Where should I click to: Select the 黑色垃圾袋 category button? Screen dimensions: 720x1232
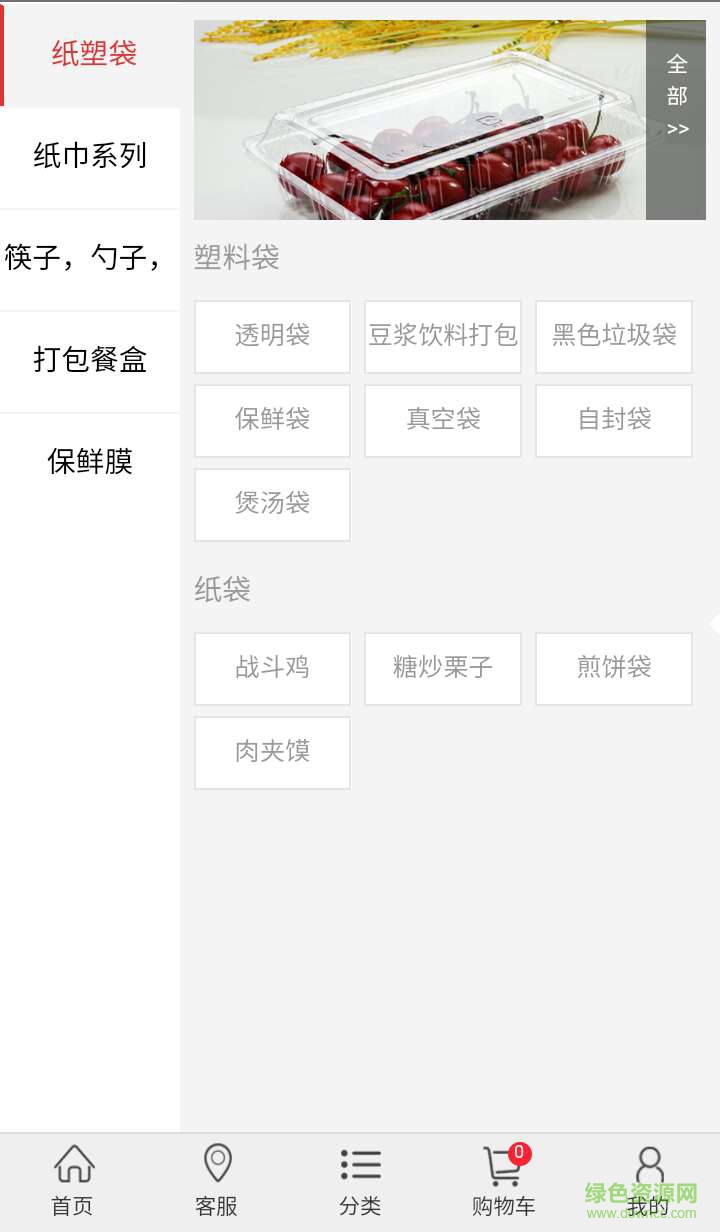click(x=613, y=336)
